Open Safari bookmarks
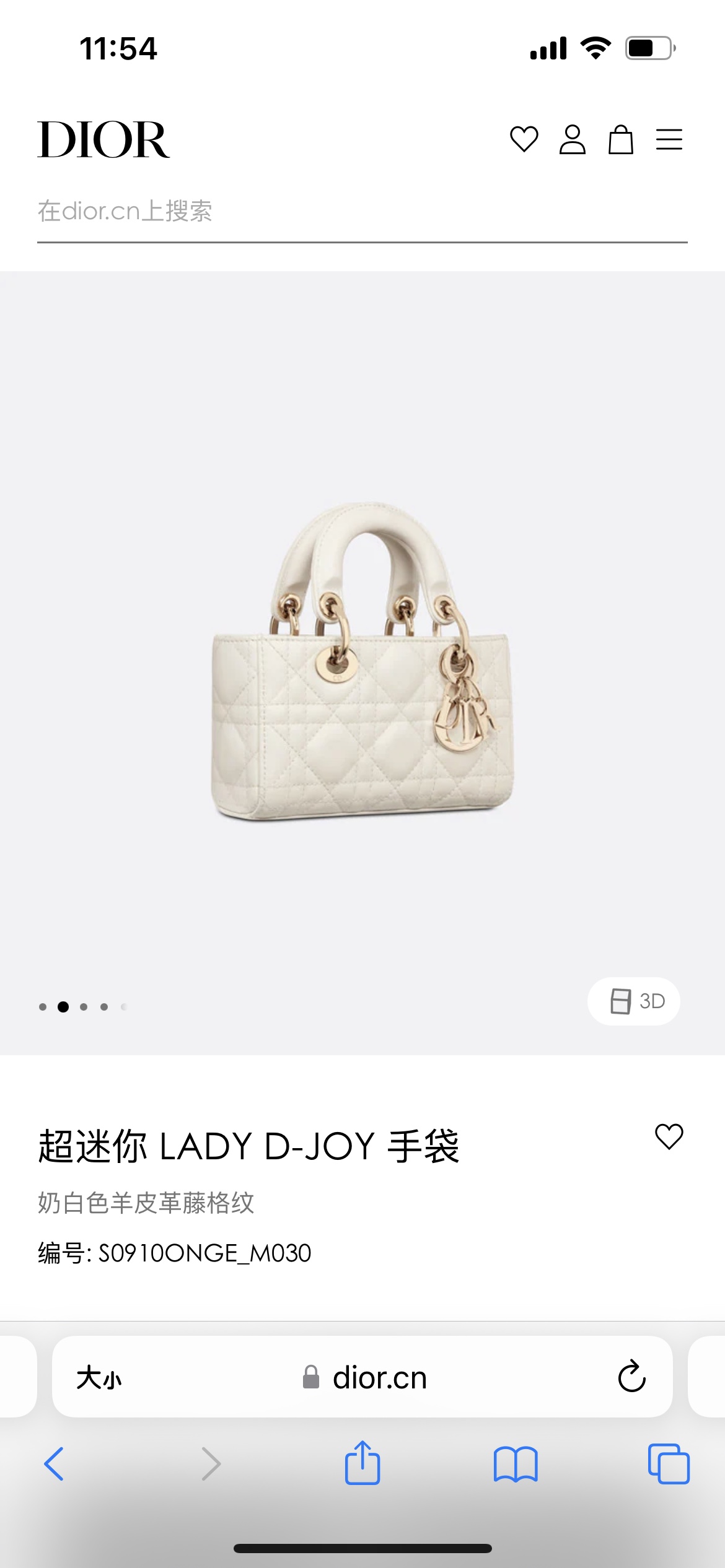Viewport: 725px width, 1568px height. [x=516, y=1464]
